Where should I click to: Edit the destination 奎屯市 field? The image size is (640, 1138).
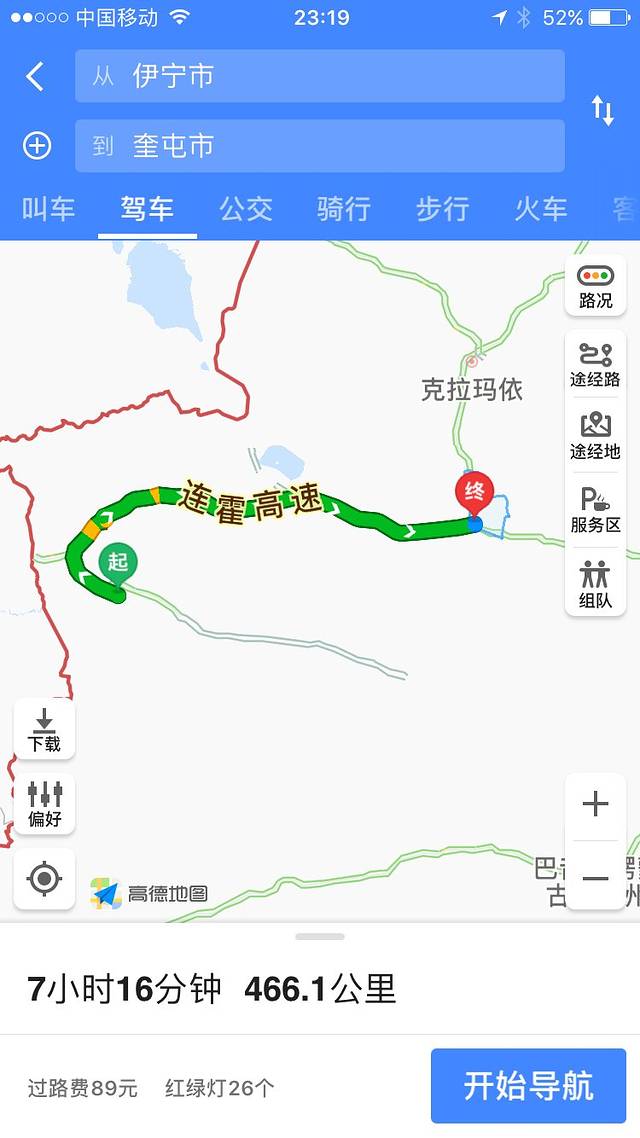click(x=319, y=146)
